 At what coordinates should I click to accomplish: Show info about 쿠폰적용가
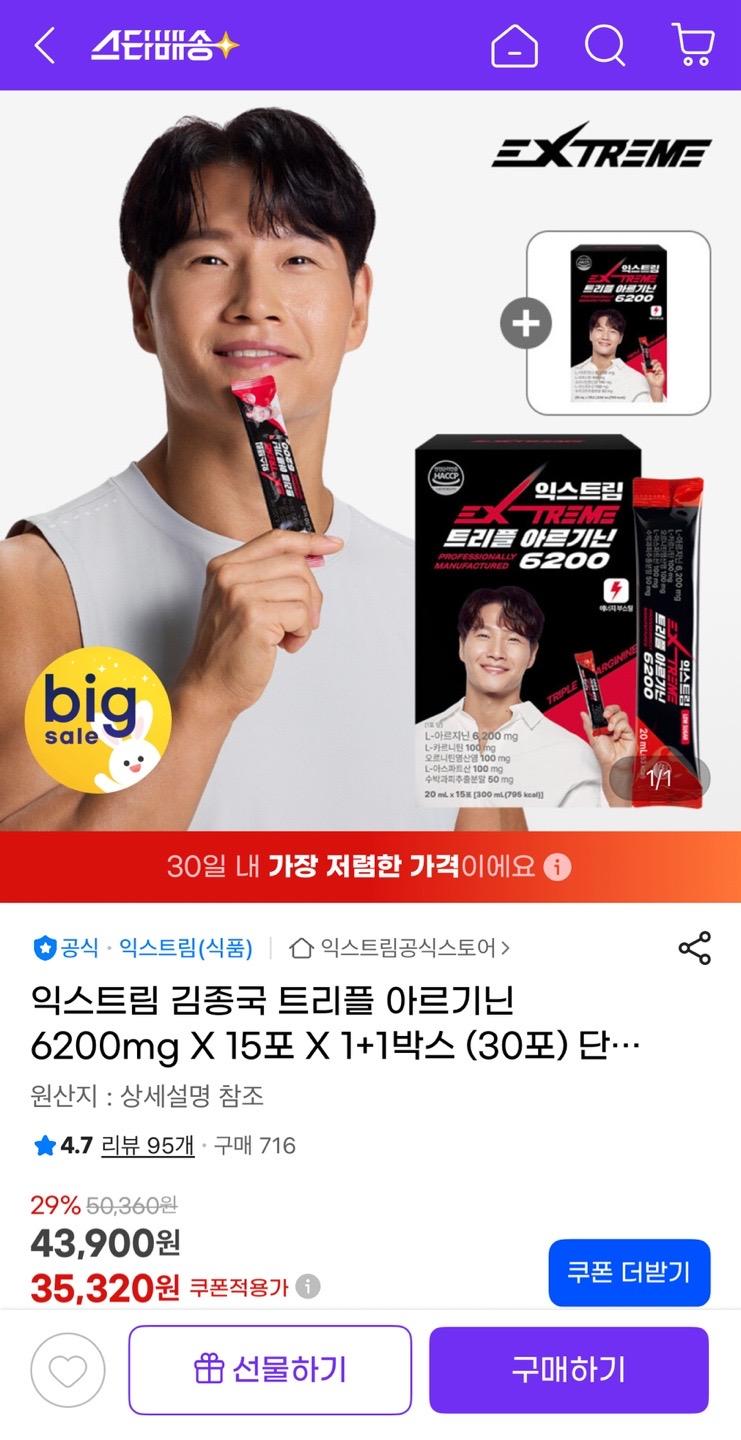pyautogui.click(x=308, y=1286)
